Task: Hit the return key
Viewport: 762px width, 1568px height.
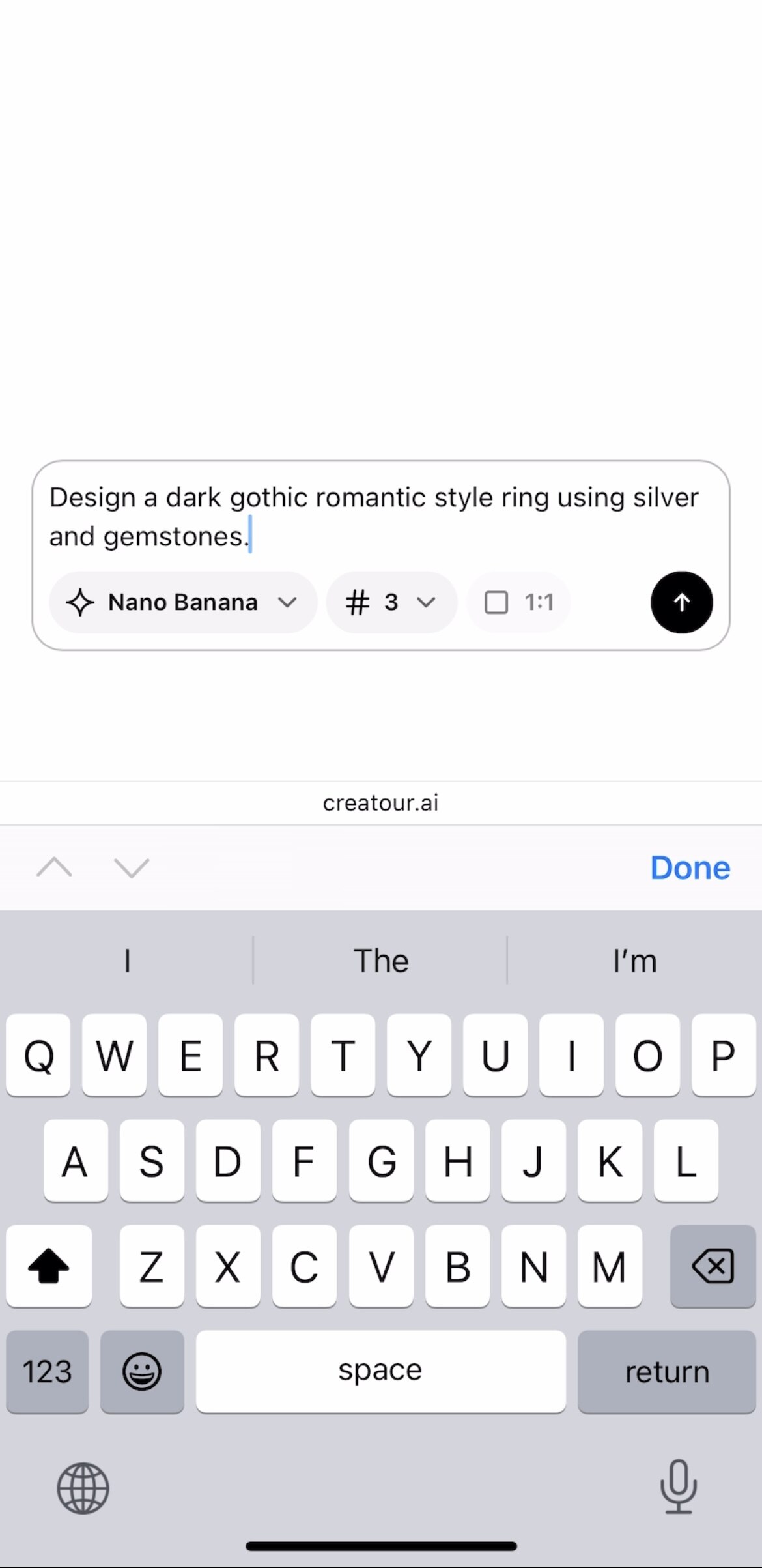Action: point(666,1371)
